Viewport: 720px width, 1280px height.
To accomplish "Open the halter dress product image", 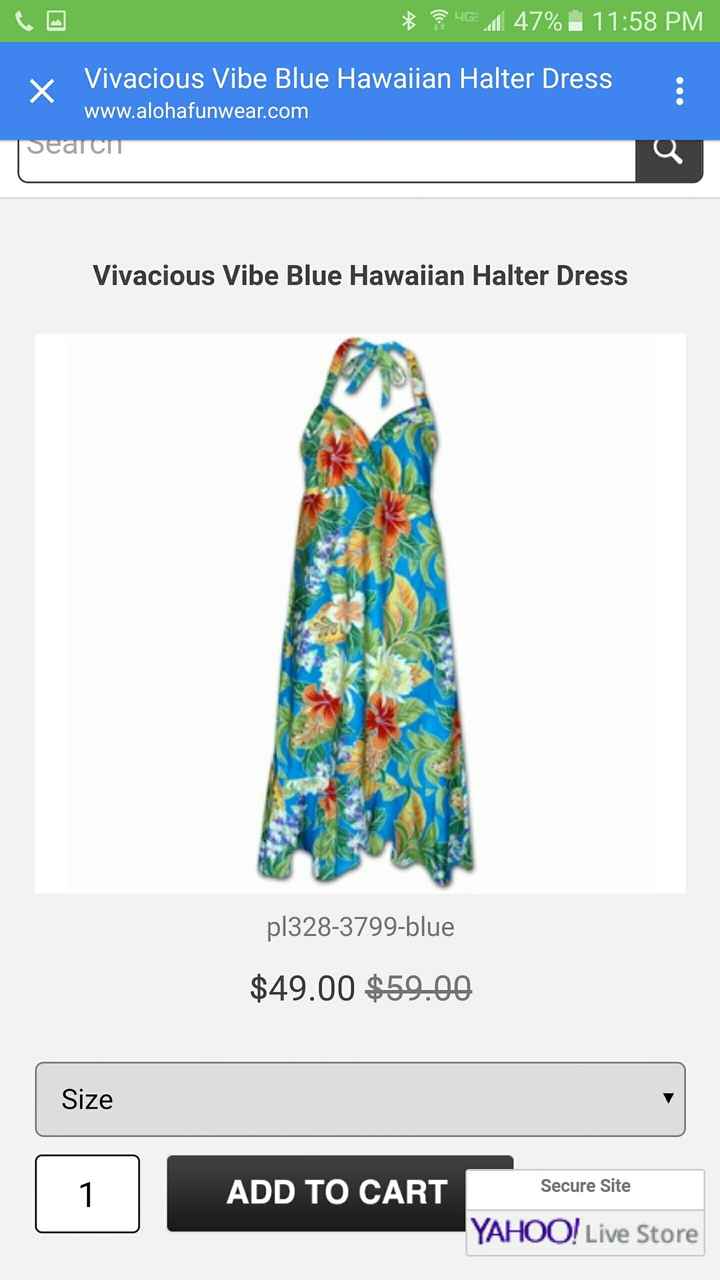I will [x=360, y=612].
